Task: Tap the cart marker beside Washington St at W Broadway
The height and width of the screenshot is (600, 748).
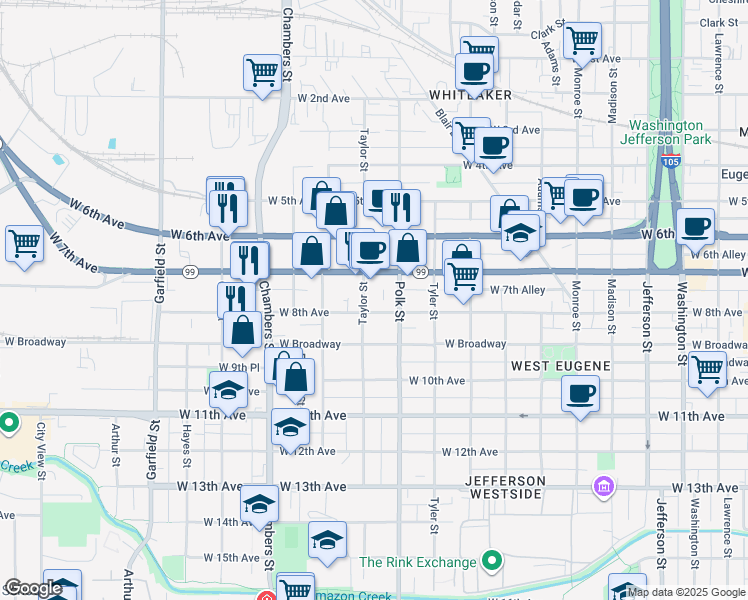Action: [708, 368]
